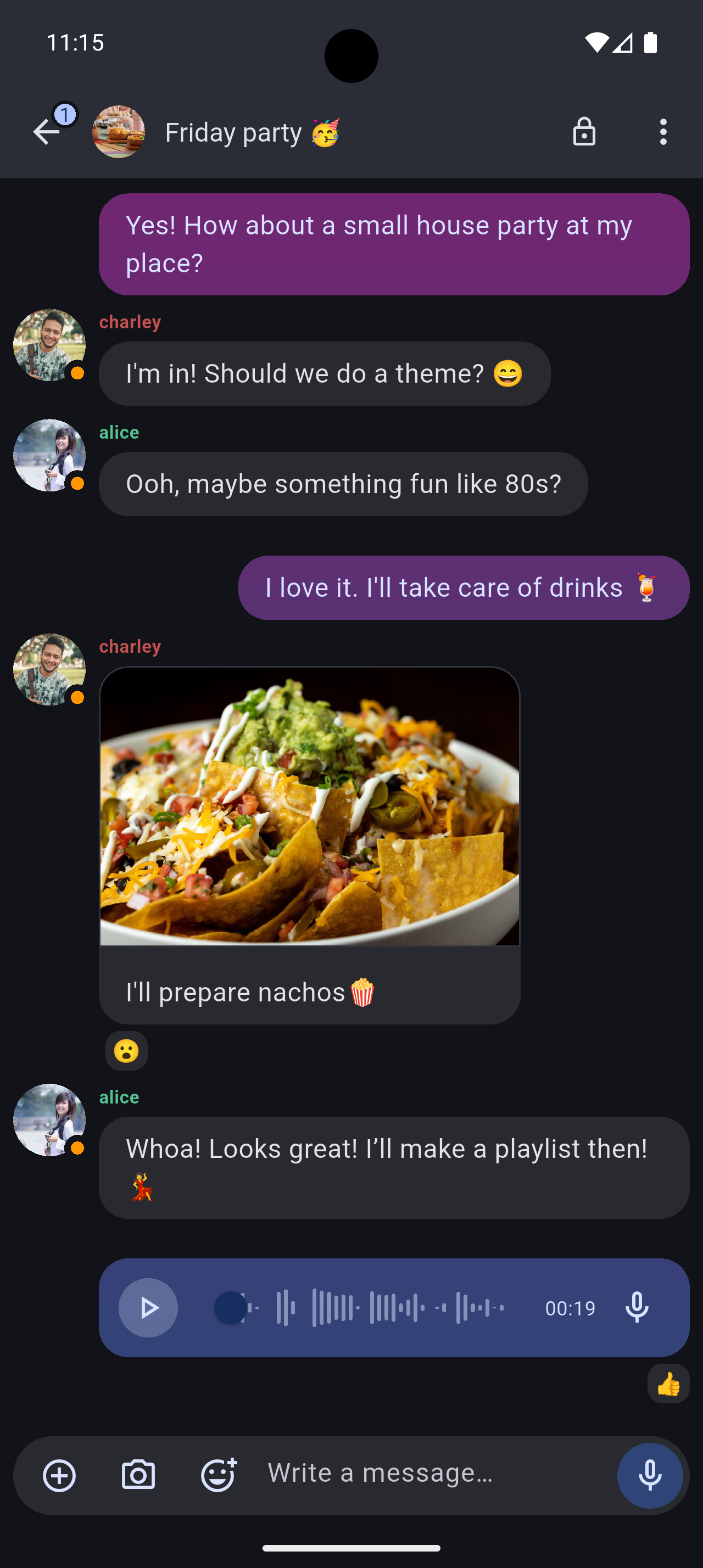
Task: Play the 00:19 voice message
Action: coord(148,1307)
